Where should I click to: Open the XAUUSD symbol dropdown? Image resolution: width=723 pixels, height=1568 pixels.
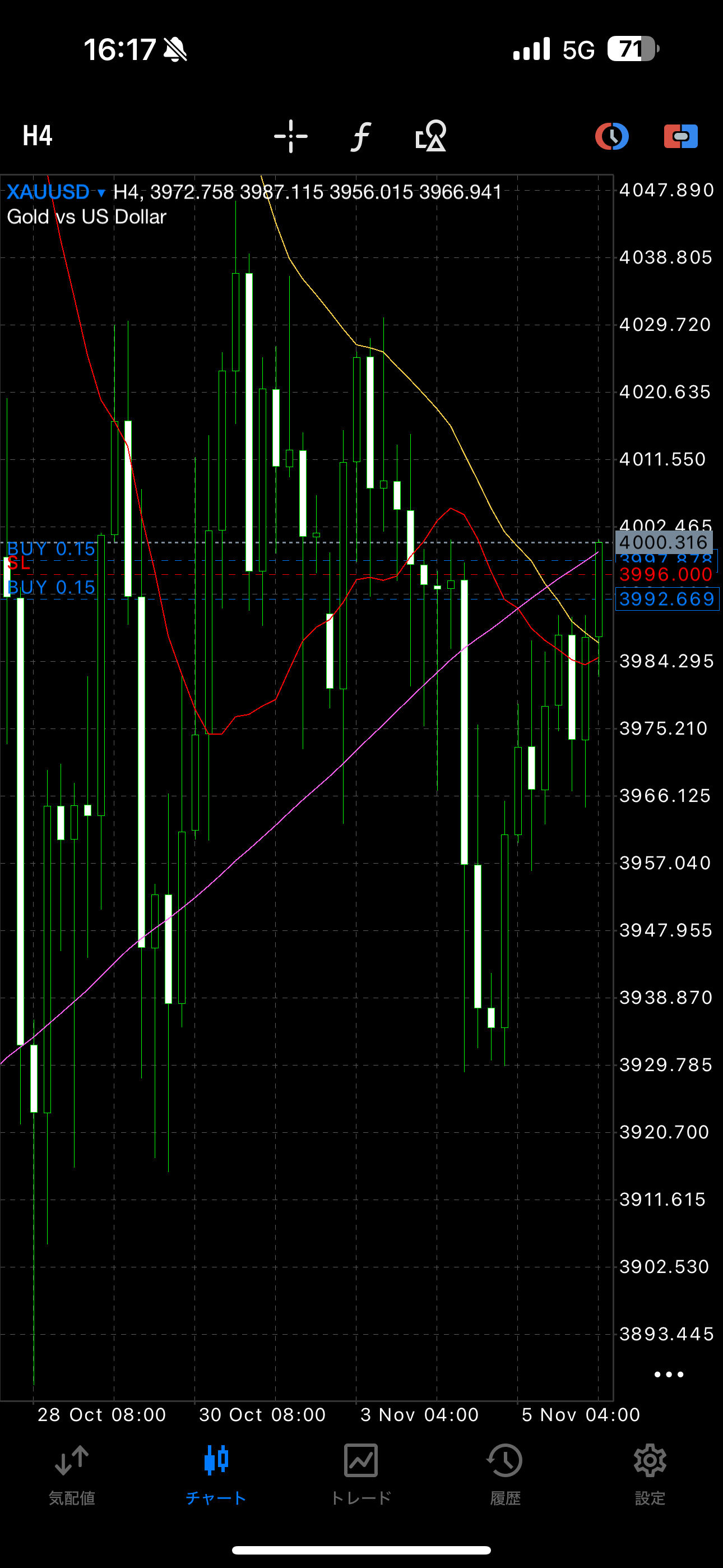click(56, 192)
